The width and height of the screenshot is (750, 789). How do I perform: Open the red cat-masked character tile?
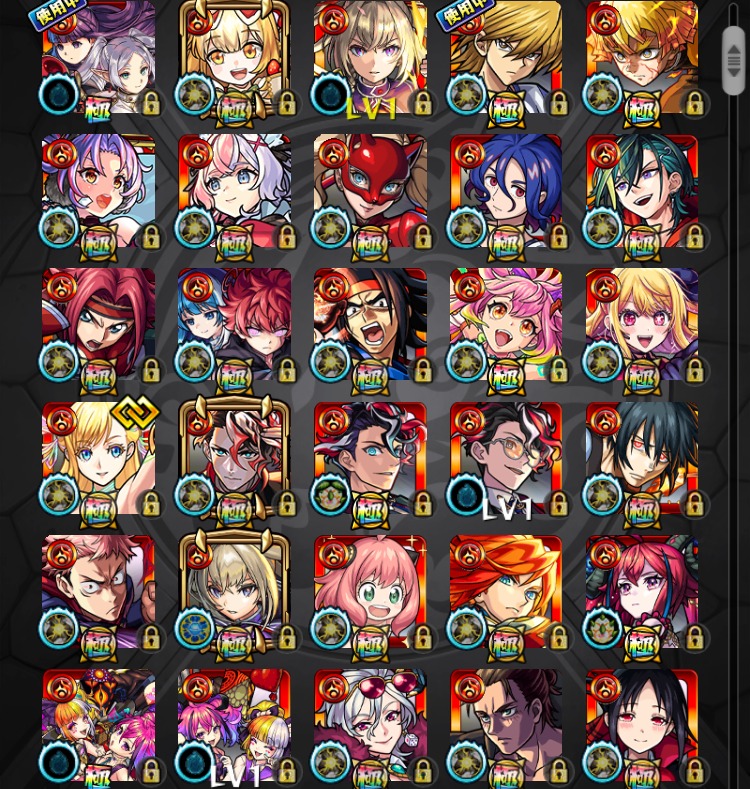click(370, 190)
